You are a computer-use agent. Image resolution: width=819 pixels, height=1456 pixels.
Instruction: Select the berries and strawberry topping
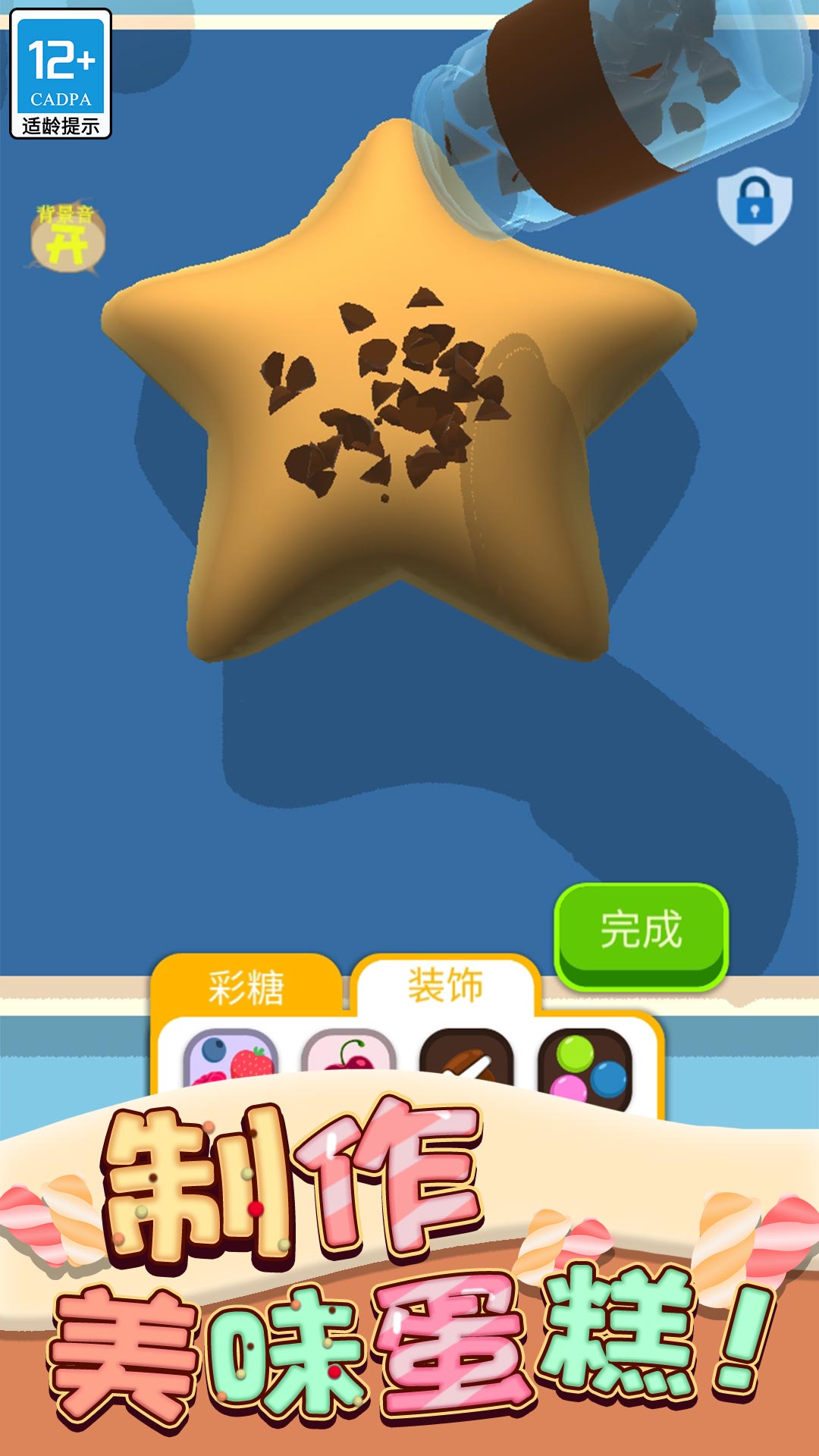tap(231, 1059)
